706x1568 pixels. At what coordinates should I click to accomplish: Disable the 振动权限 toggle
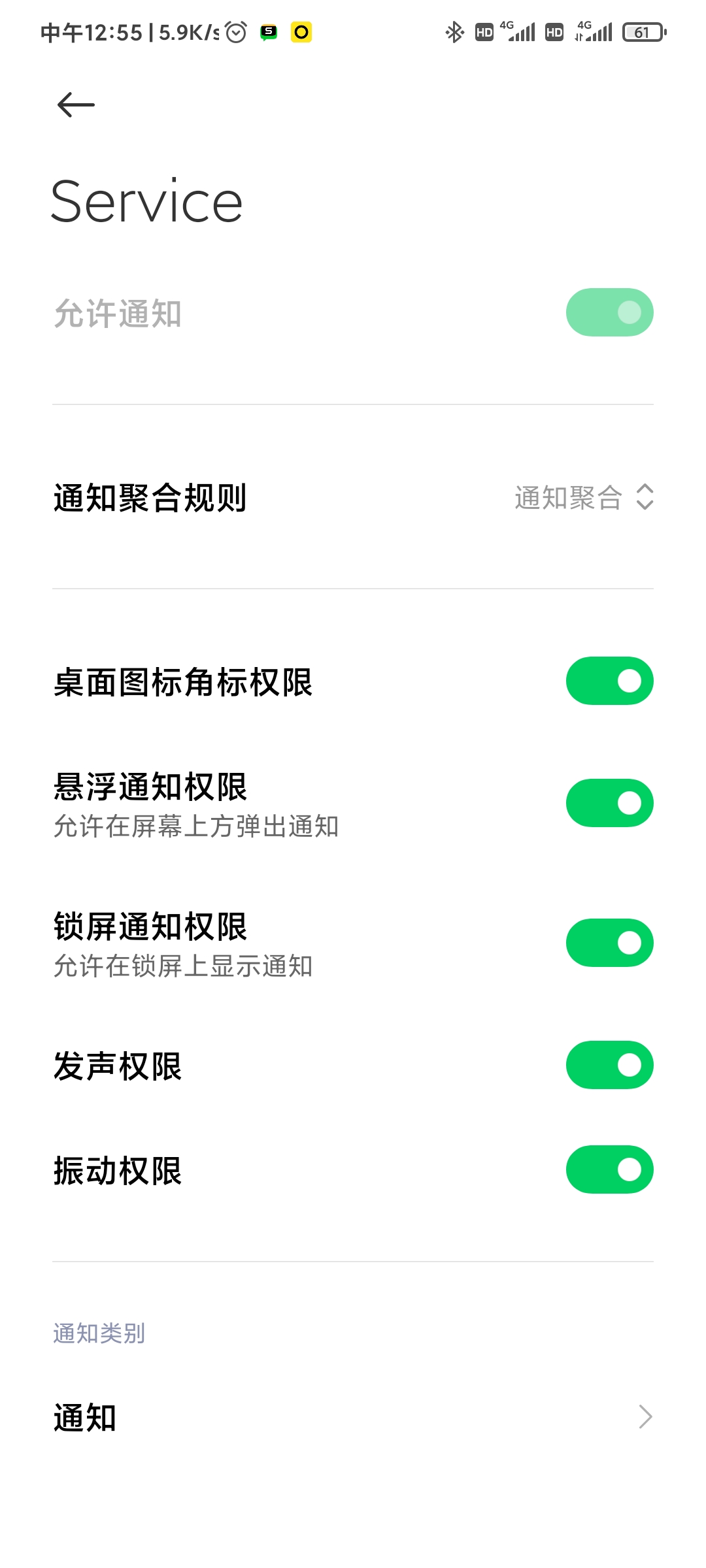coord(609,1169)
